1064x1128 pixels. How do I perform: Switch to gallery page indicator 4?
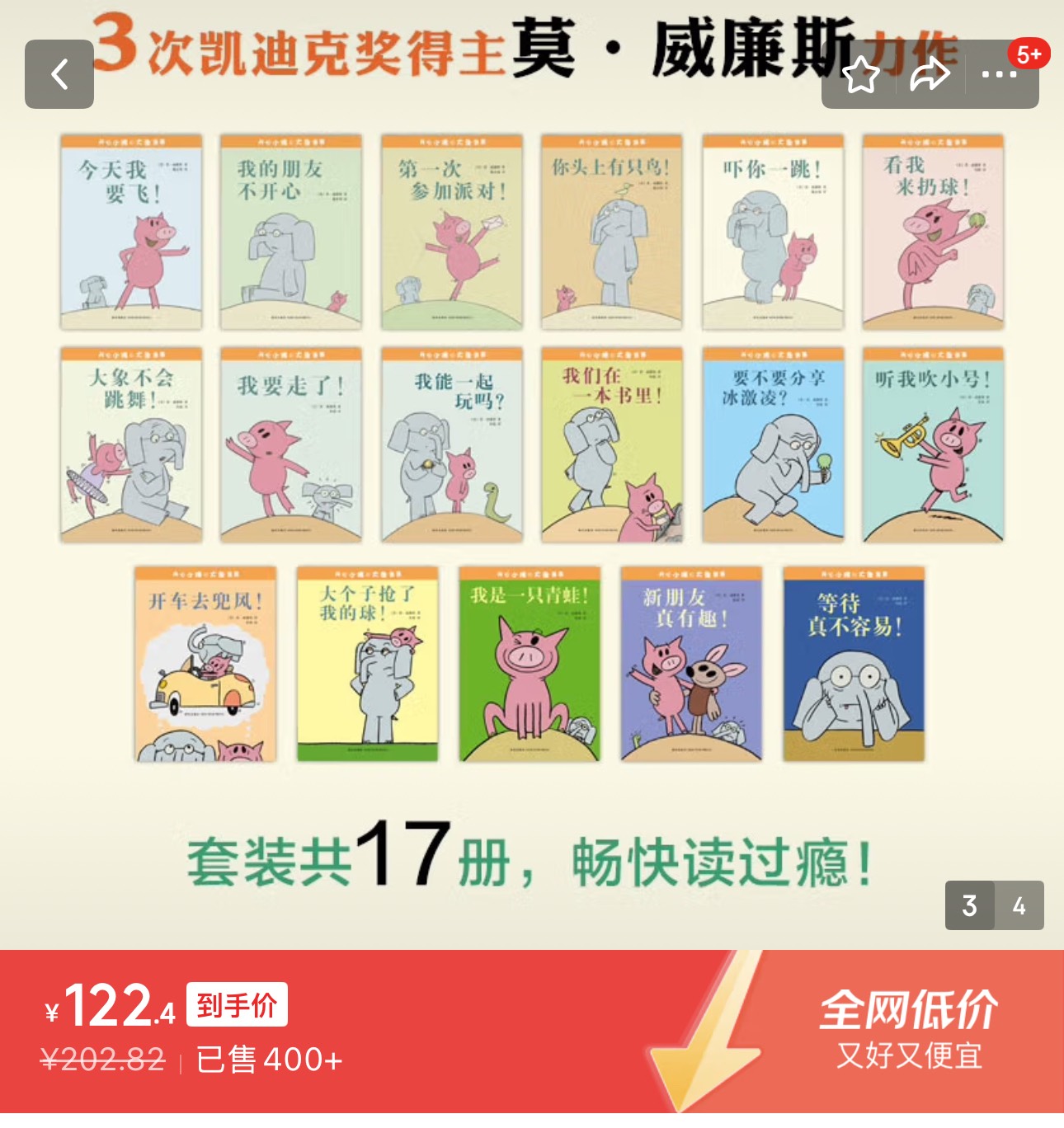pos(1019,905)
